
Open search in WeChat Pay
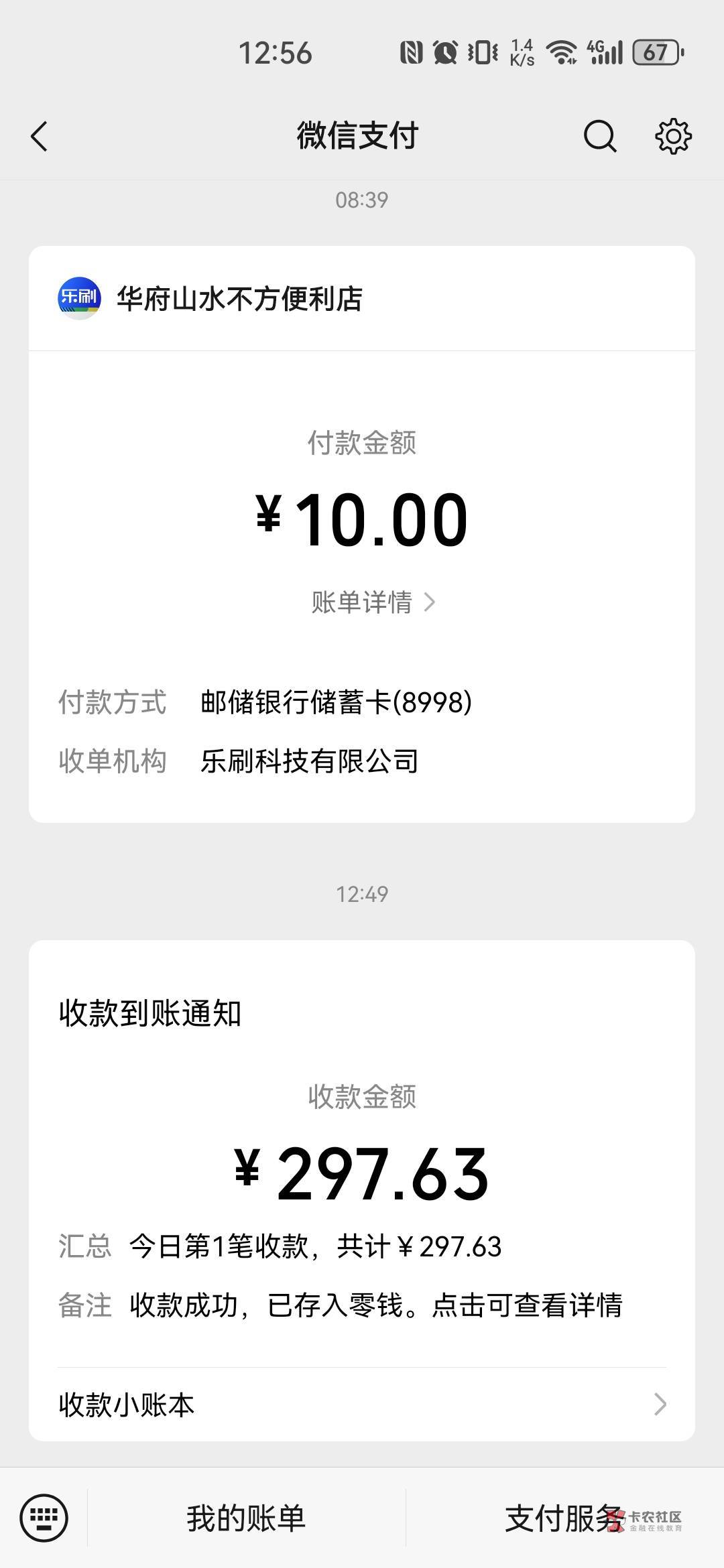tap(600, 137)
